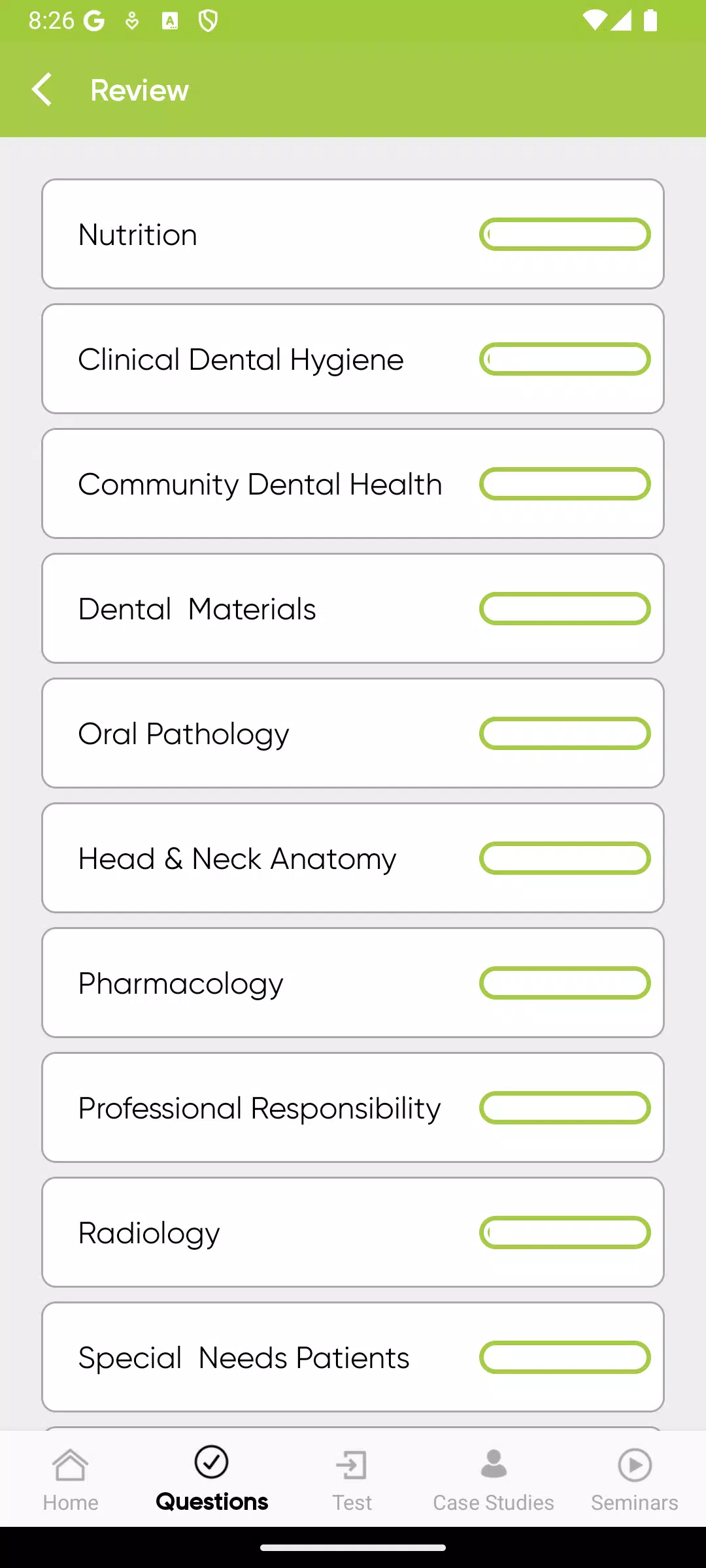Select the Nutrition category card
Viewport: 706px width, 1568px height.
(x=353, y=234)
